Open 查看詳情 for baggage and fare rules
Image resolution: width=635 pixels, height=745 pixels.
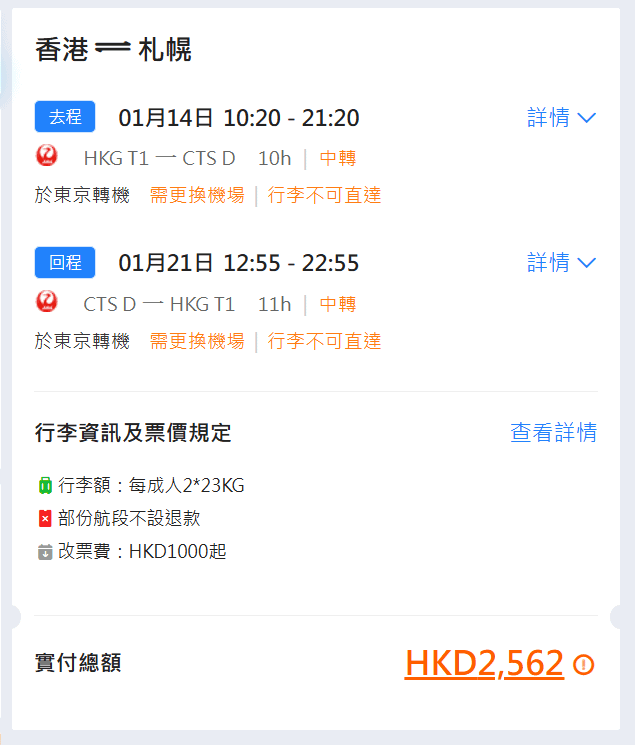[553, 433]
